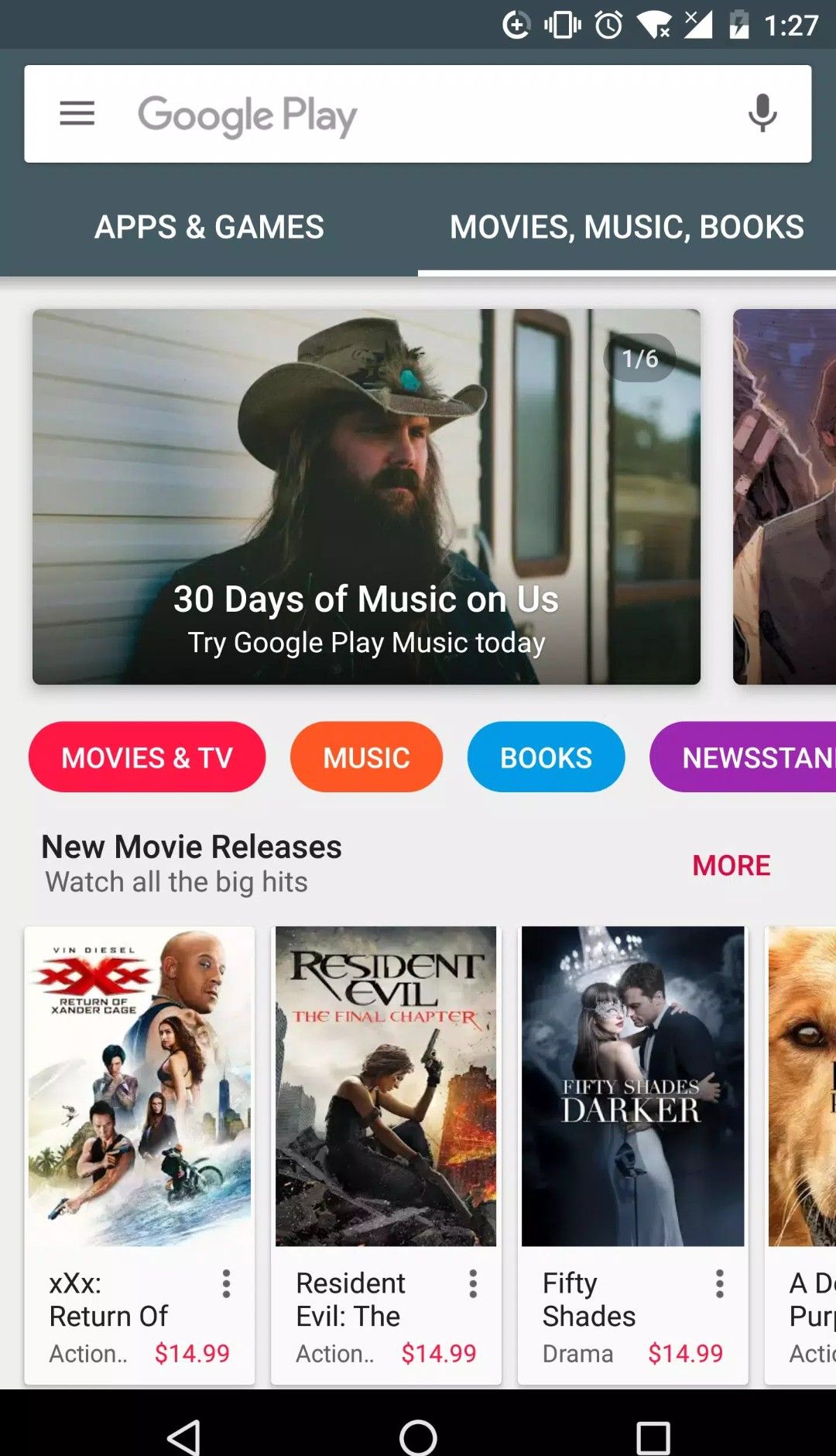This screenshot has height=1456, width=836.
Task: Start voice search with the microphone
Action: click(762, 114)
